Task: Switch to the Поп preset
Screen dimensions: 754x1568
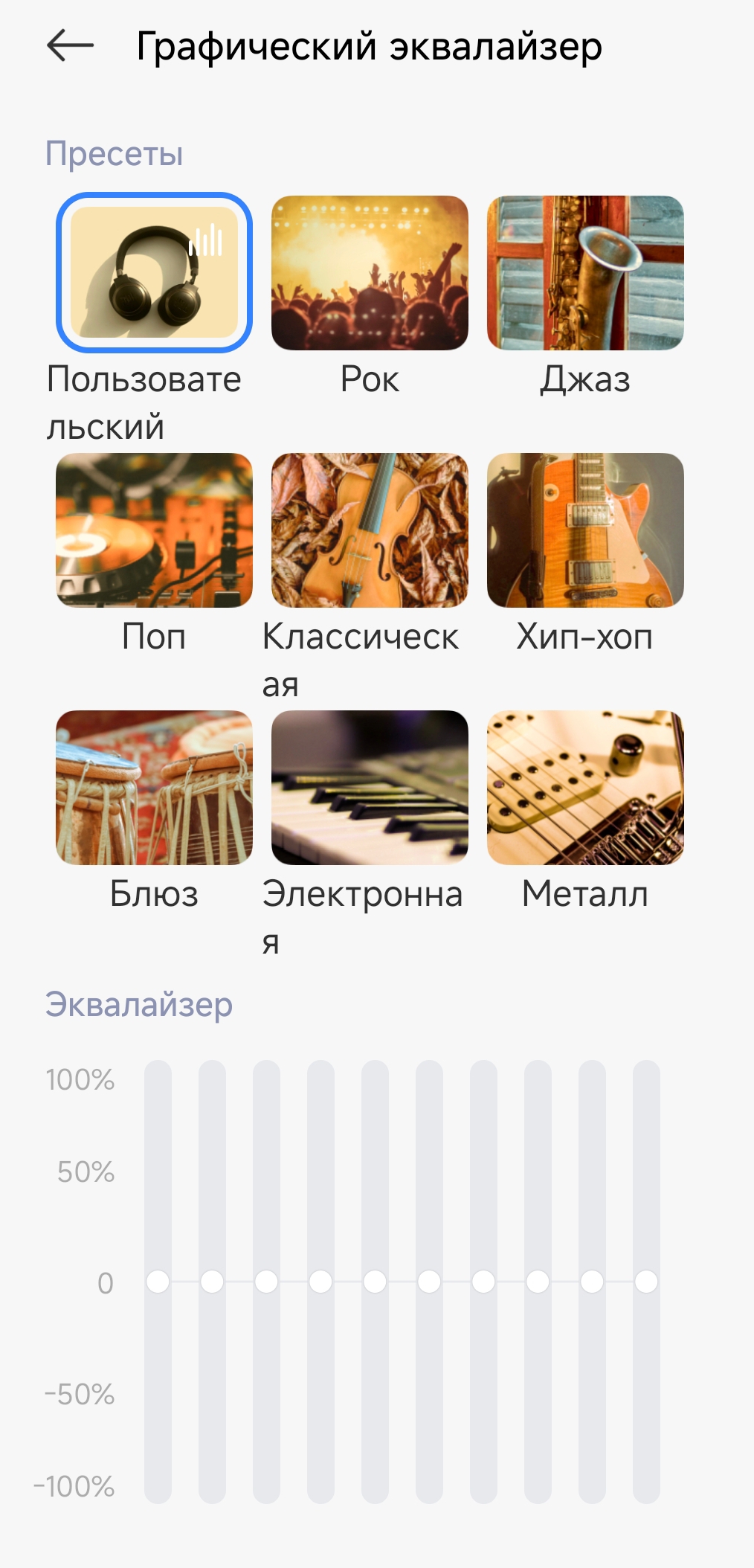Action: click(x=154, y=530)
